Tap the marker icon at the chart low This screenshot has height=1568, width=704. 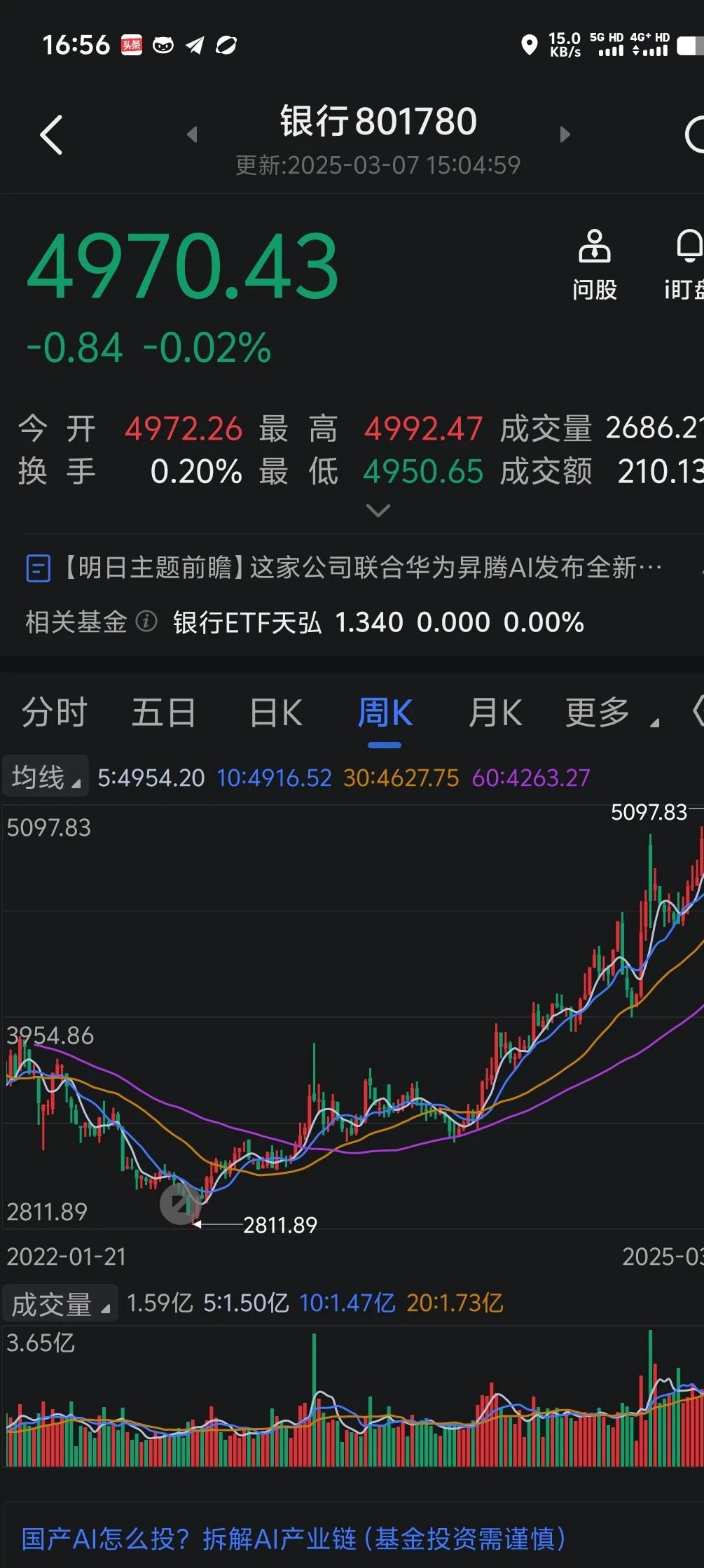tap(179, 1204)
